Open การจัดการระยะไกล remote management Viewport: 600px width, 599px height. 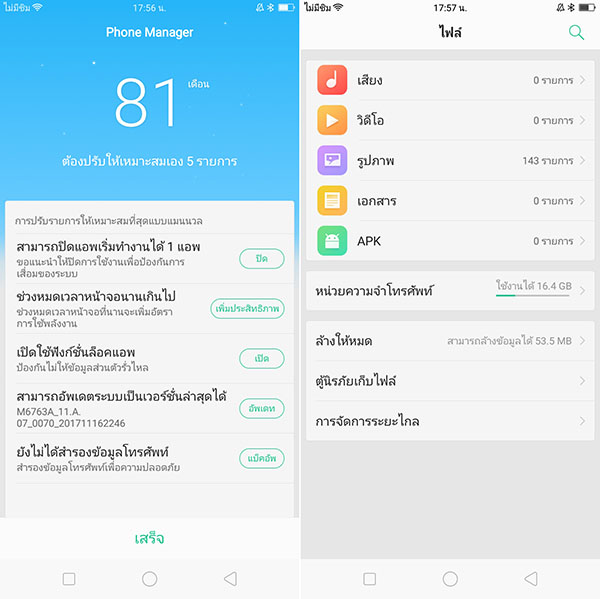pos(450,421)
